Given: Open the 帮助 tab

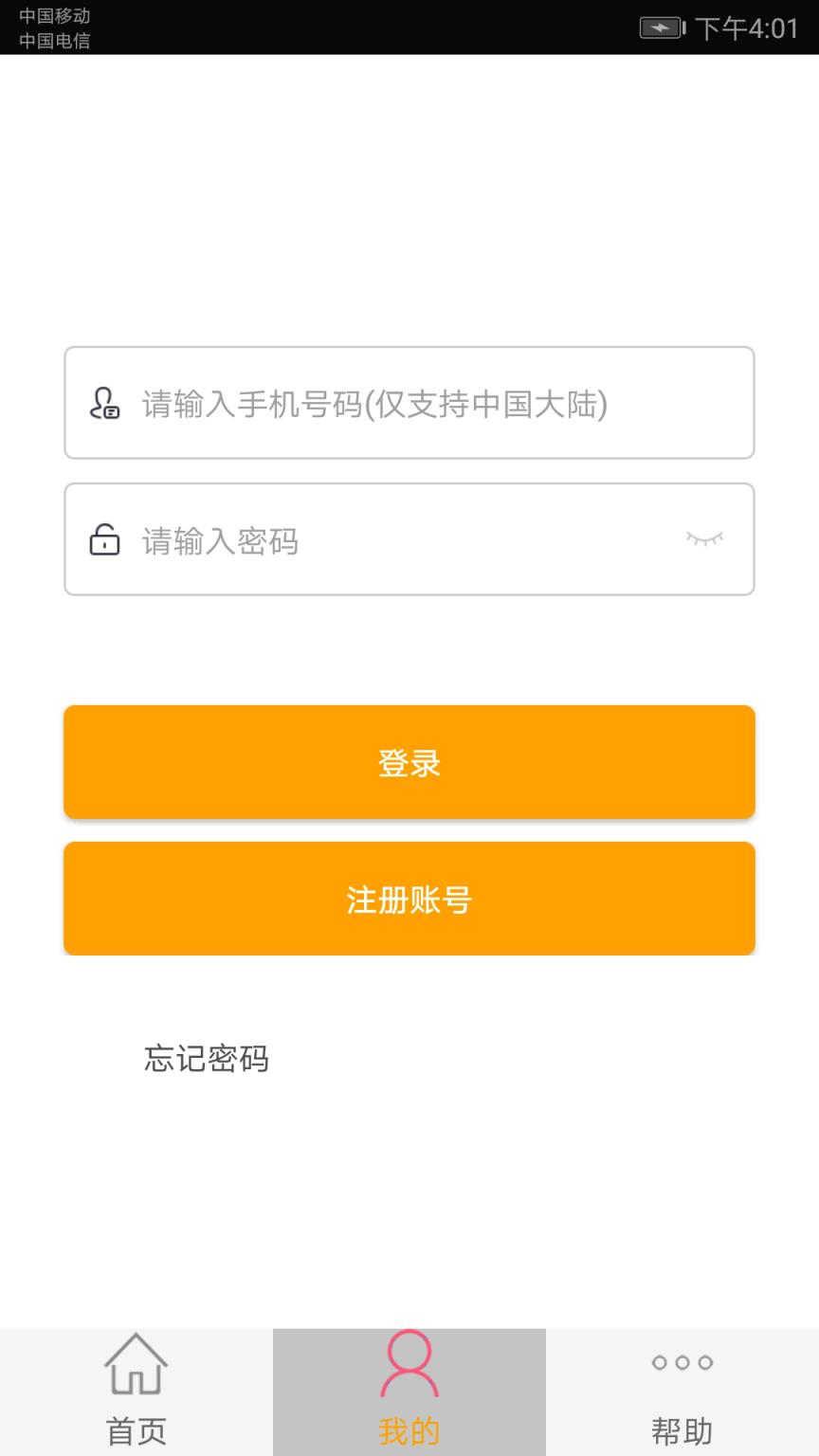Looking at the screenshot, I should coord(682,1392).
